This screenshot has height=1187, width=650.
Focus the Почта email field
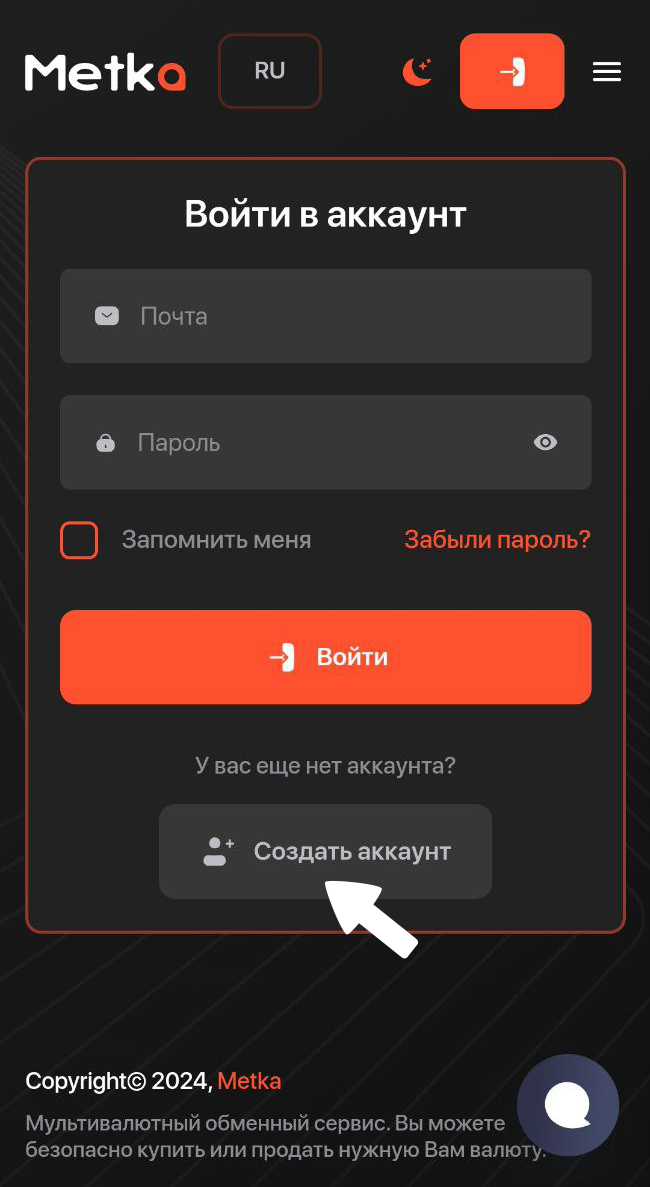(x=340, y=316)
